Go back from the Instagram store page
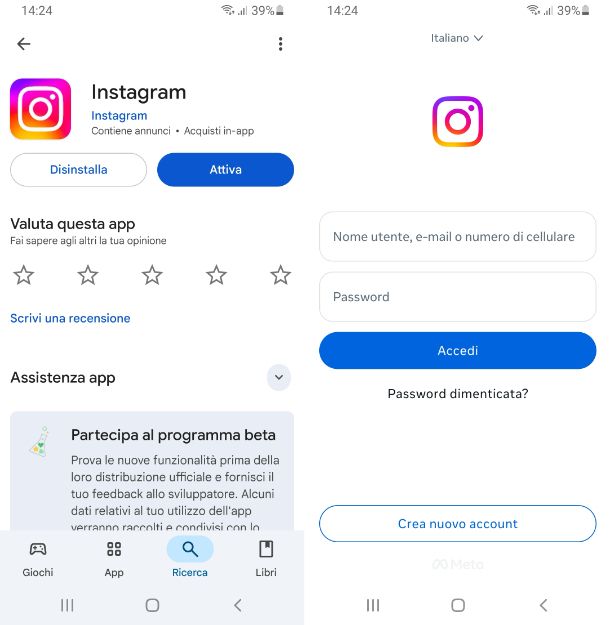Image resolution: width=610 pixels, height=625 pixels. [x=24, y=44]
